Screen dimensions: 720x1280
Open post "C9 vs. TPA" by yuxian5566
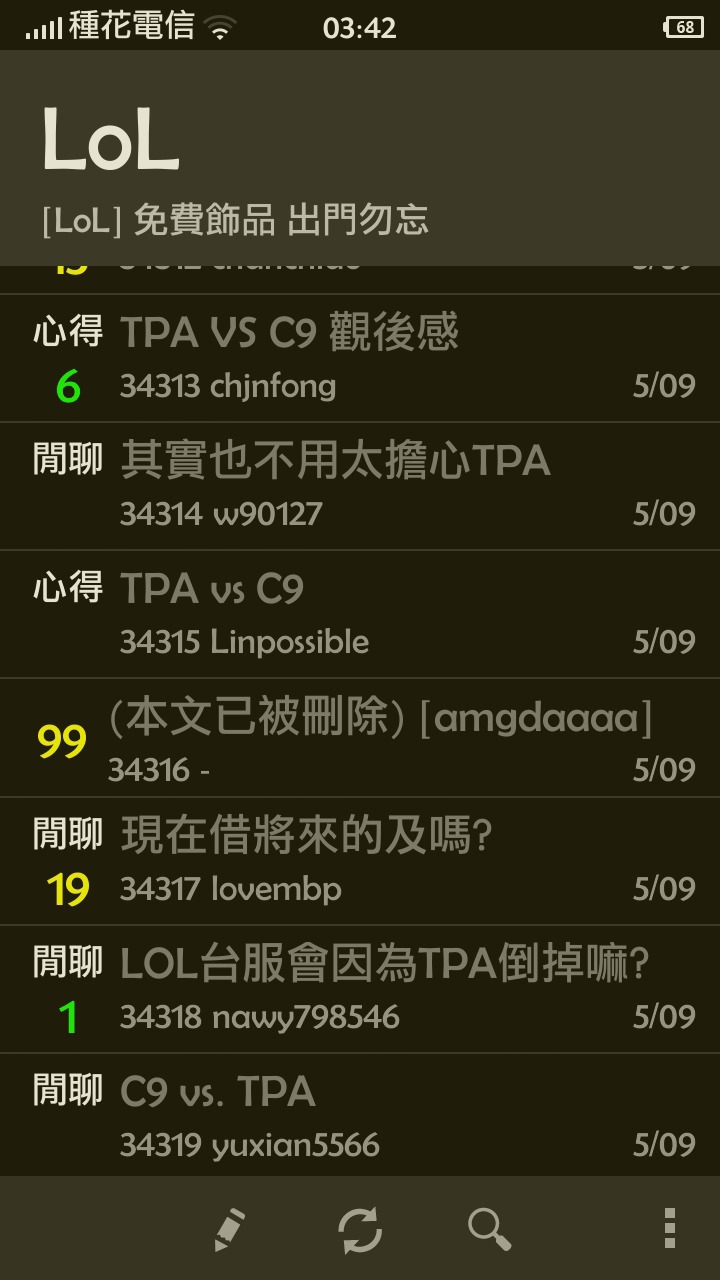click(x=360, y=1116)
